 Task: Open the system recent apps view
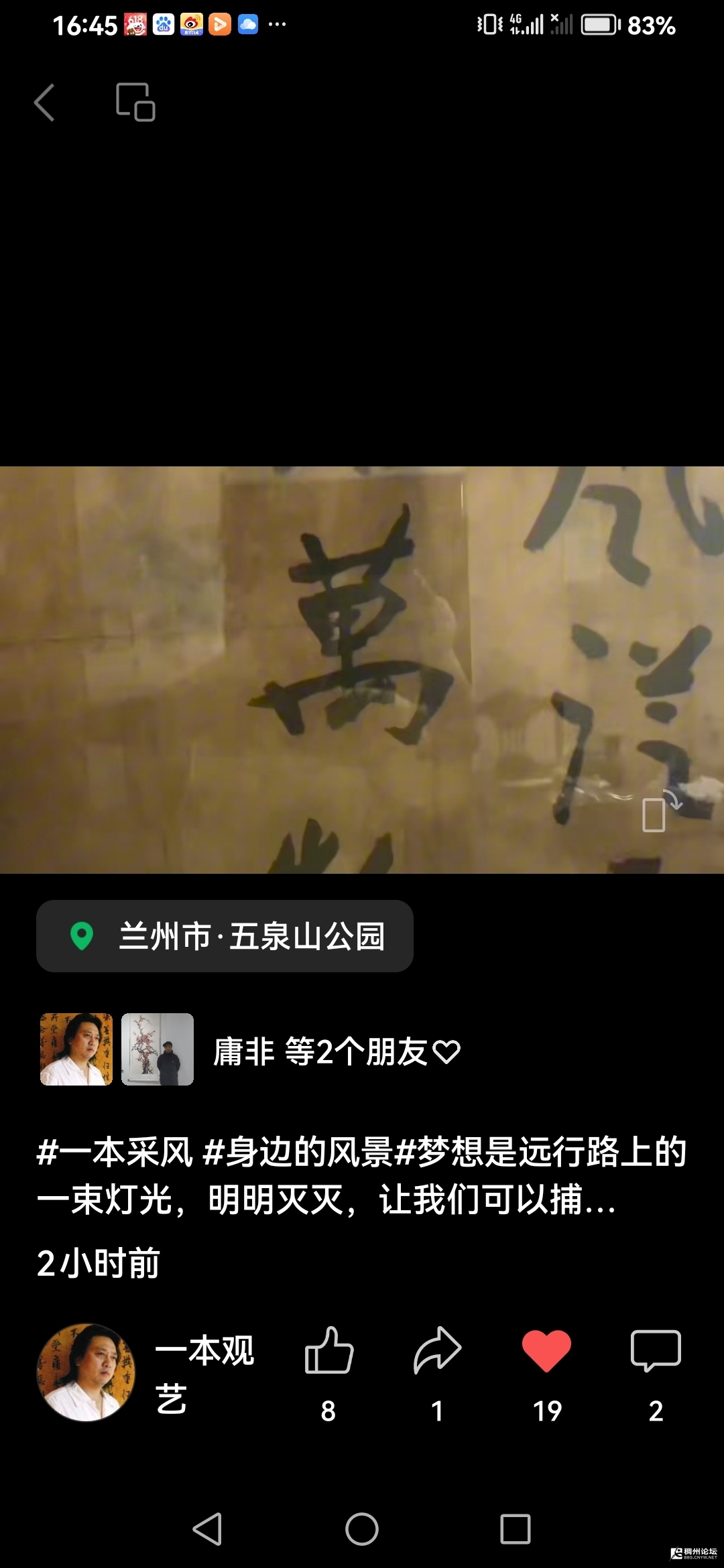[x=515, y=1530]
